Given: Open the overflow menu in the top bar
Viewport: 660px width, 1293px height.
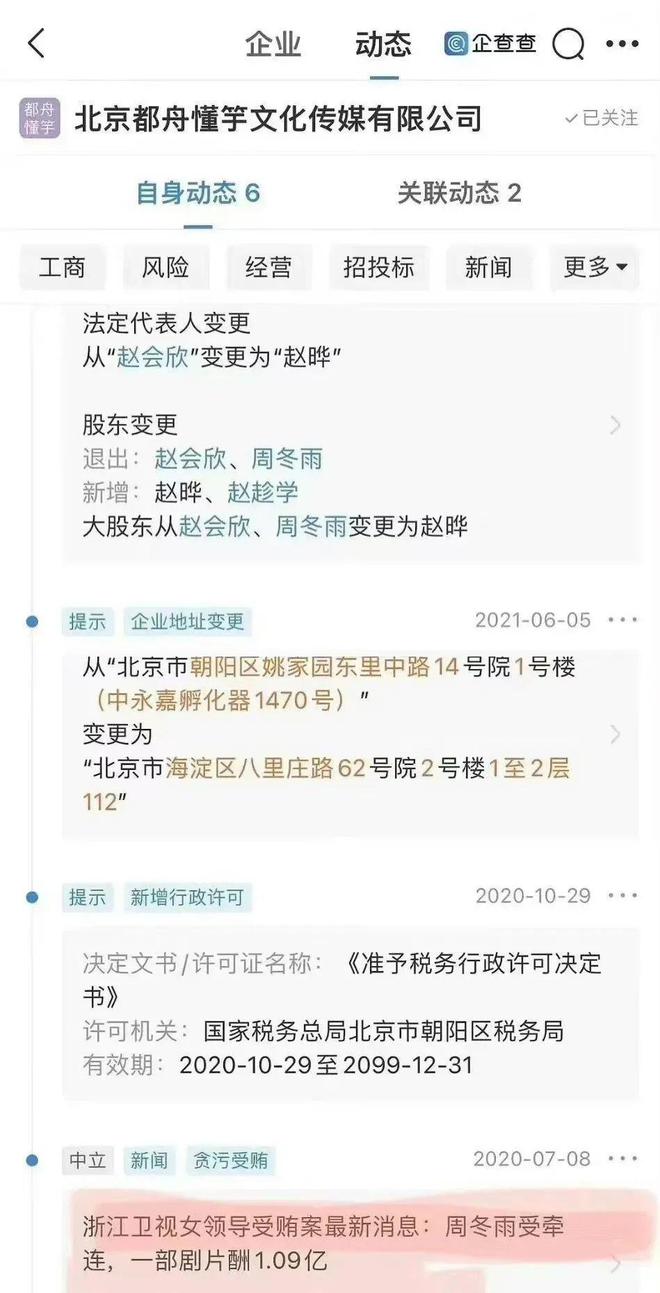Looking at the screenshot, I should 622,44.
